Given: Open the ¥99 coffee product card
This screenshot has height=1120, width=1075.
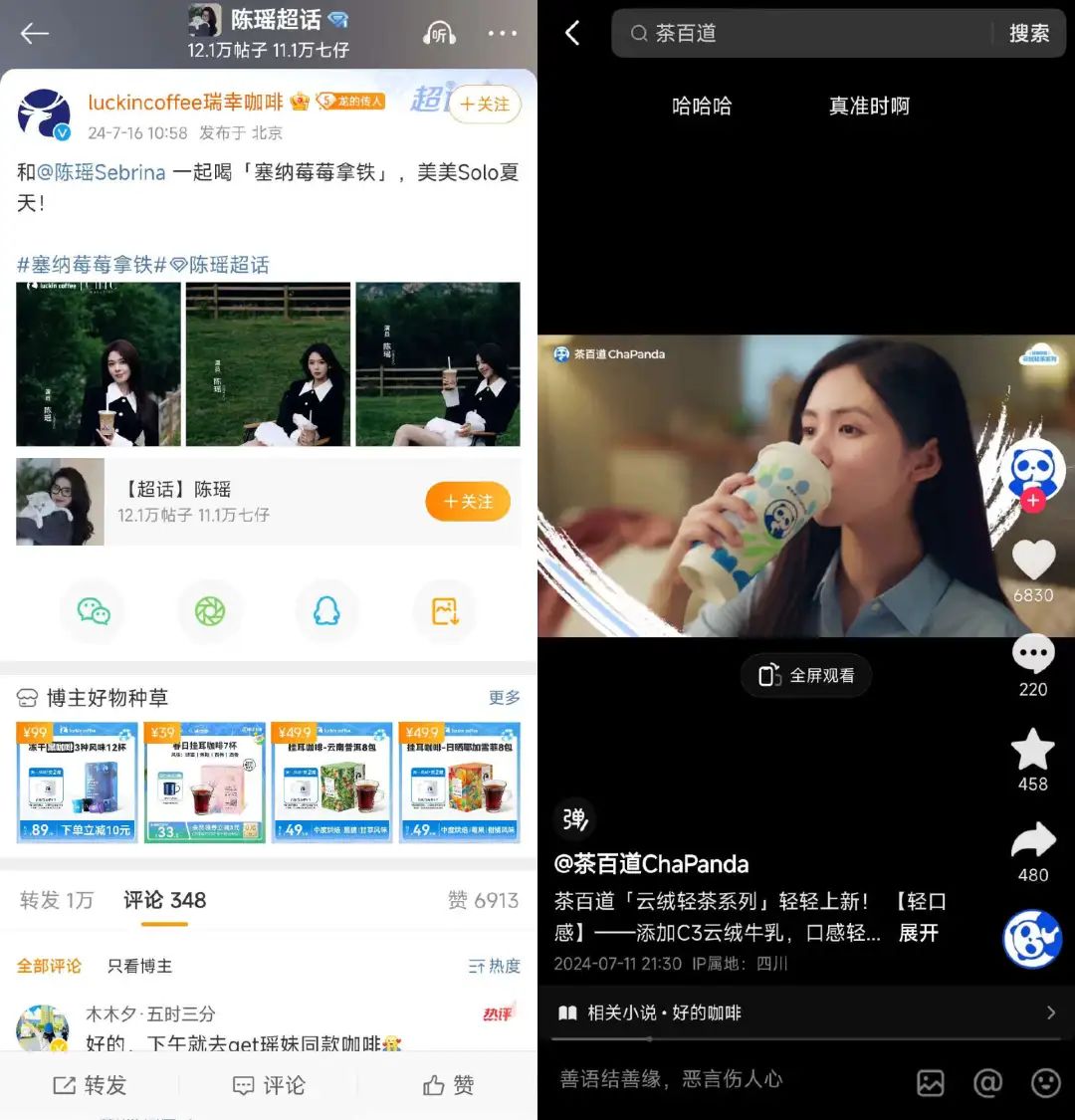Looking at the screenshot, I should [x=77, y=783].
